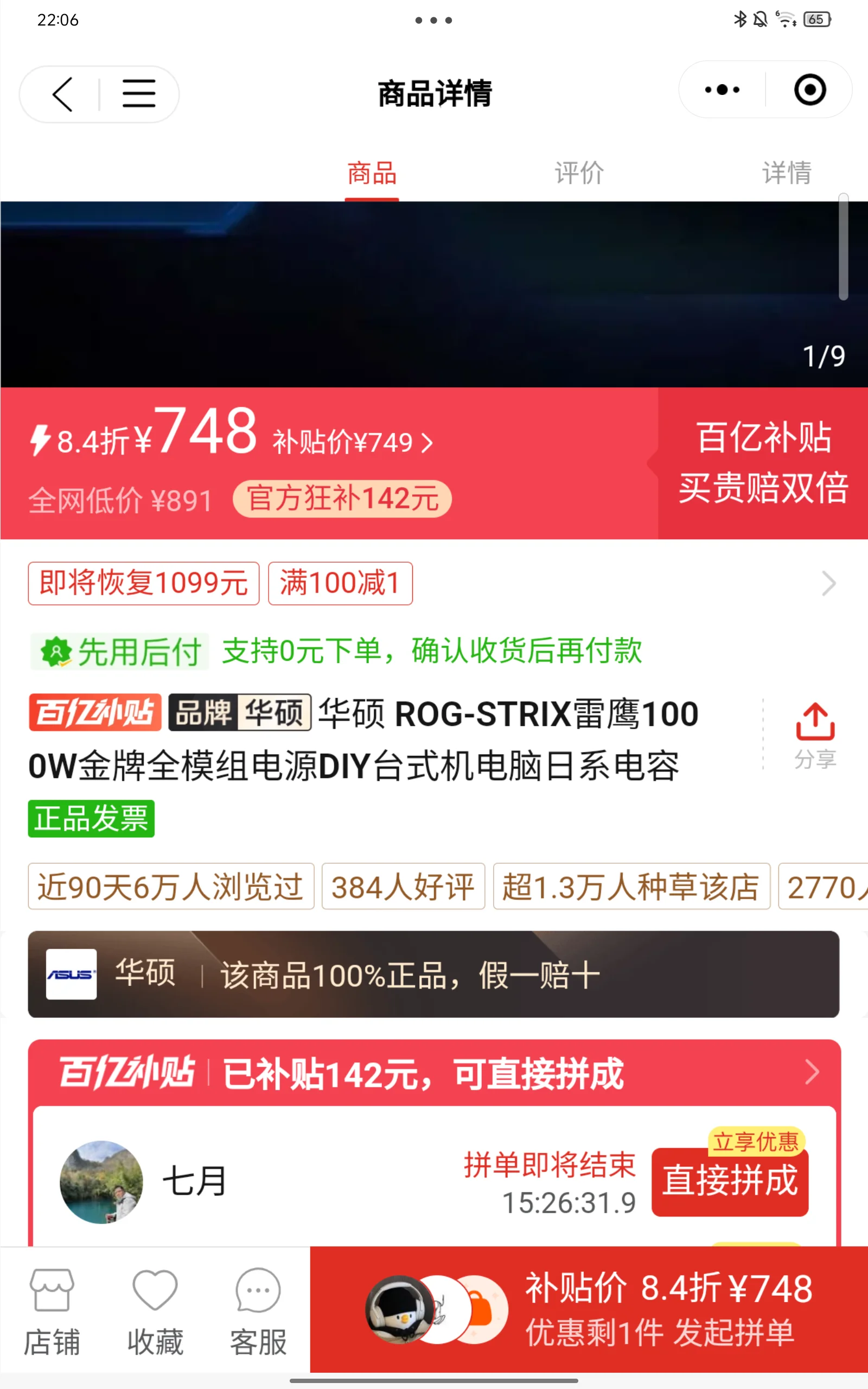
Task: Expand the 满100减1 coupon row
Action: (828, 584)
